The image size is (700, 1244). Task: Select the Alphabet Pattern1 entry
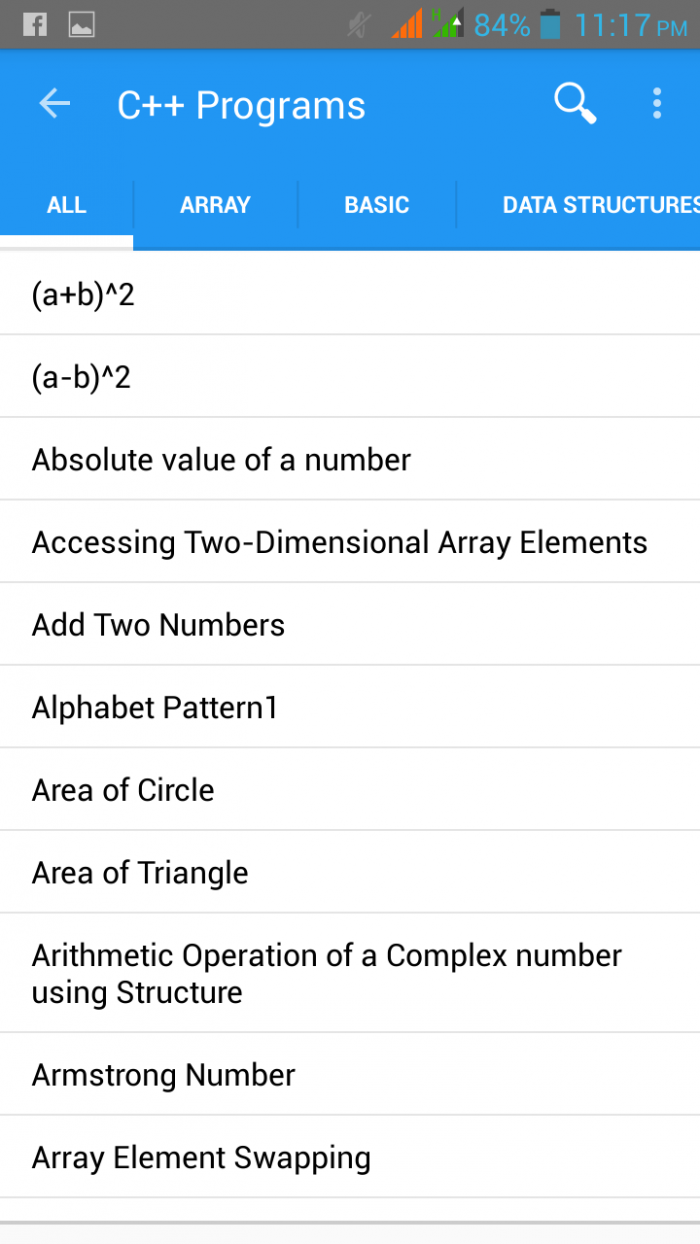pyautogui.click(x=350, y=708)
